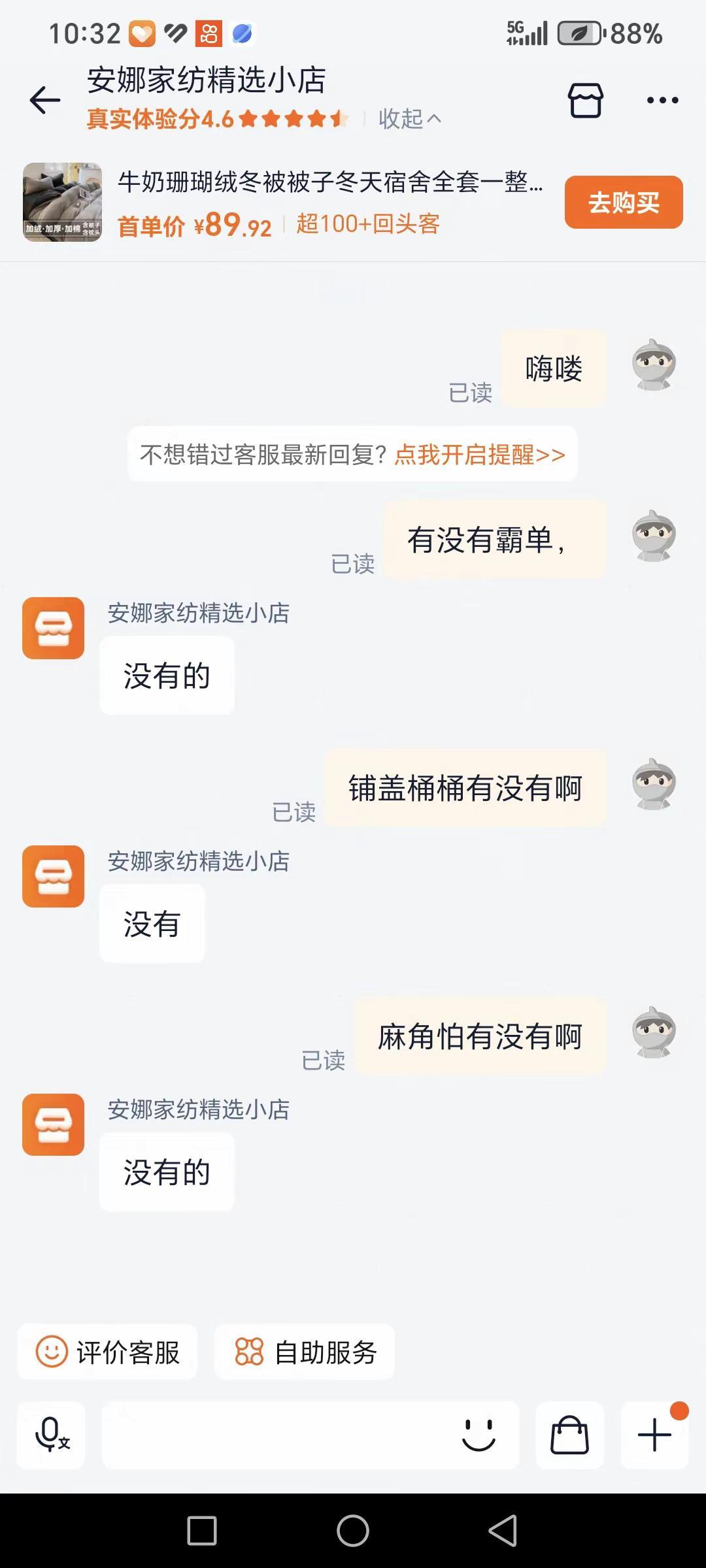Tap the plus icon for more chat functions
Viewport: 706px width, 1568px height.
coord(655,1435)
